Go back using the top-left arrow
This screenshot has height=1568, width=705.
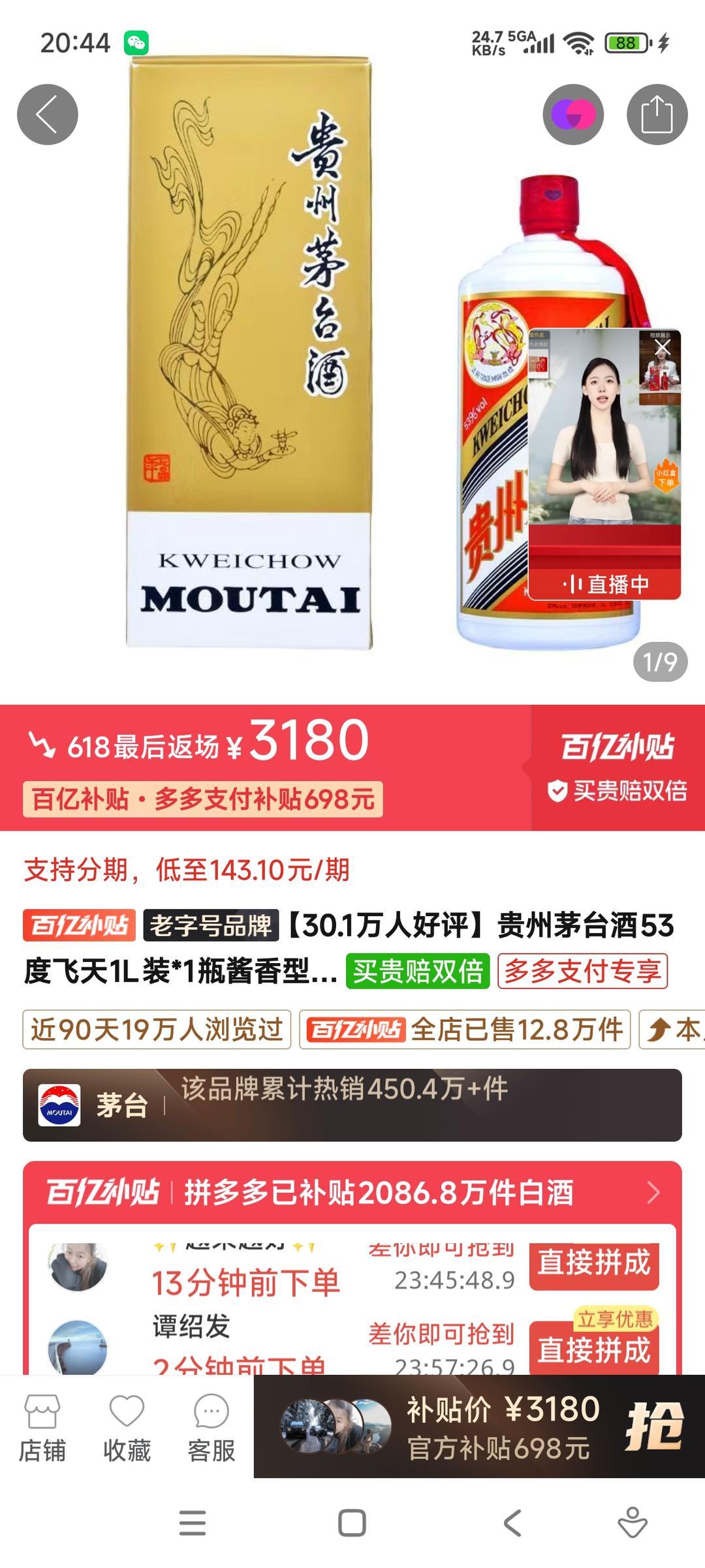tap(47, 115)
